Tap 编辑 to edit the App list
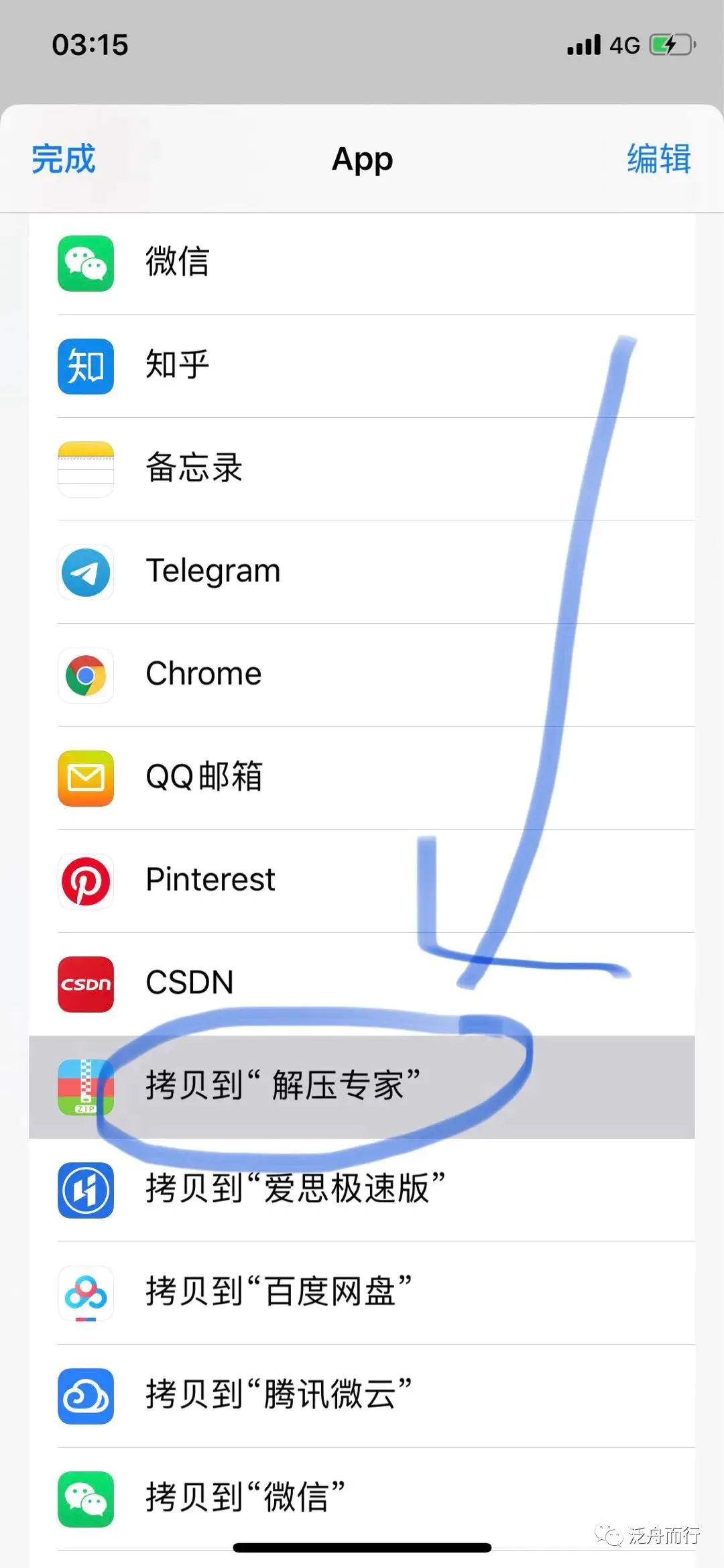The height and width of the screenshot is (1568, 724). (x=658, y=159)
